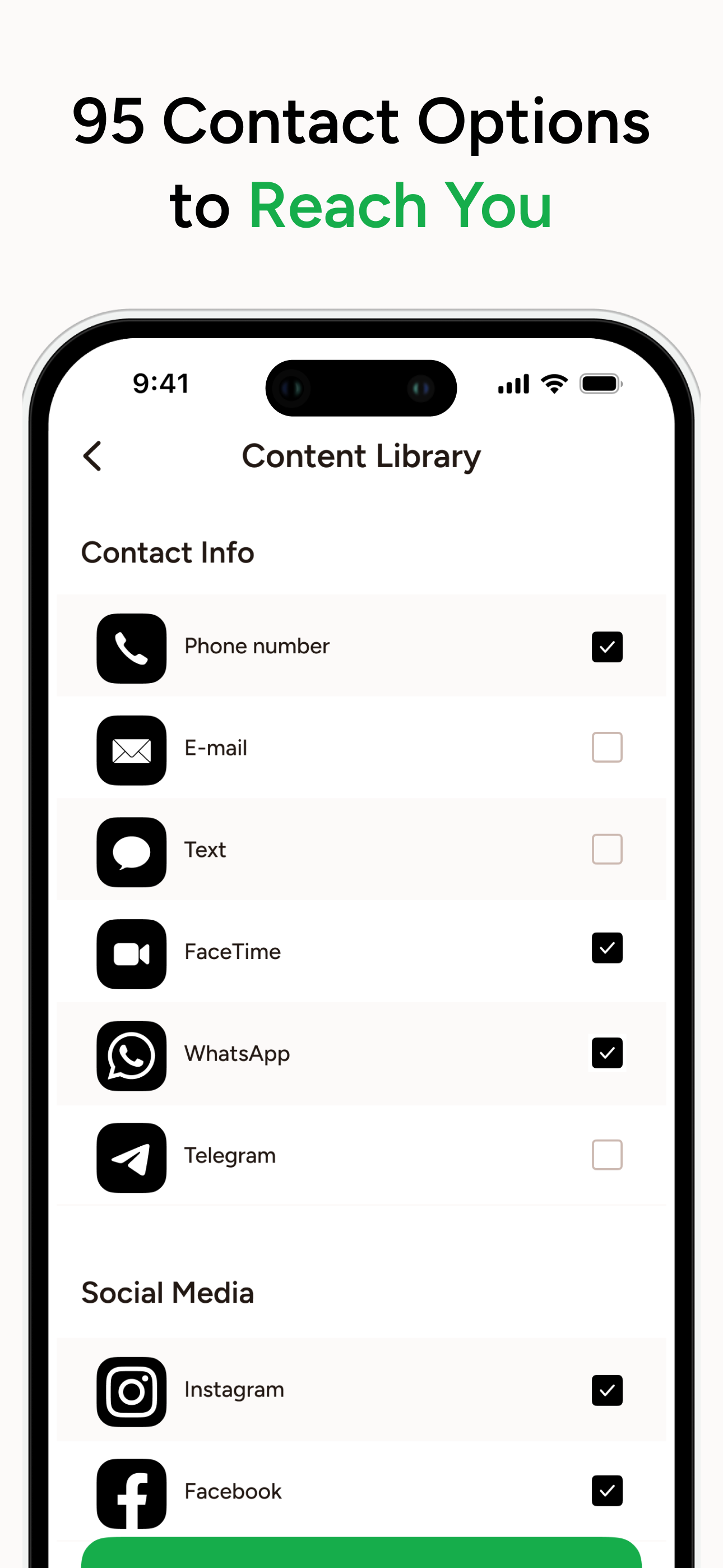Image resolution: width=723 pixels, height=1568 pixels.
Task: Click the Facebook icon
Action: 131,1491
